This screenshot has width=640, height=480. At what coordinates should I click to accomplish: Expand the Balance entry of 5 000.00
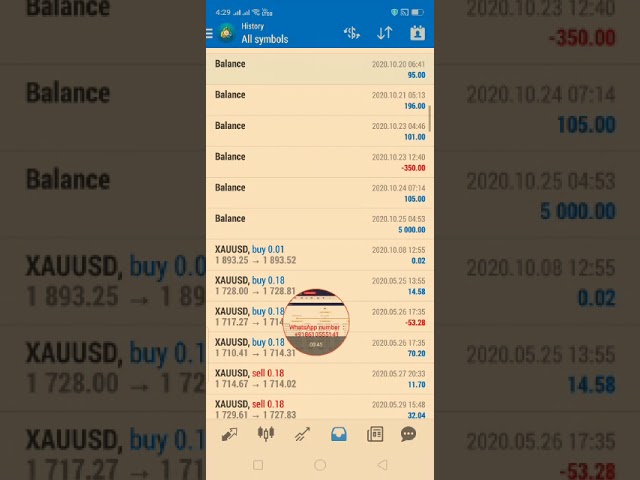click(x=320, y=224)
